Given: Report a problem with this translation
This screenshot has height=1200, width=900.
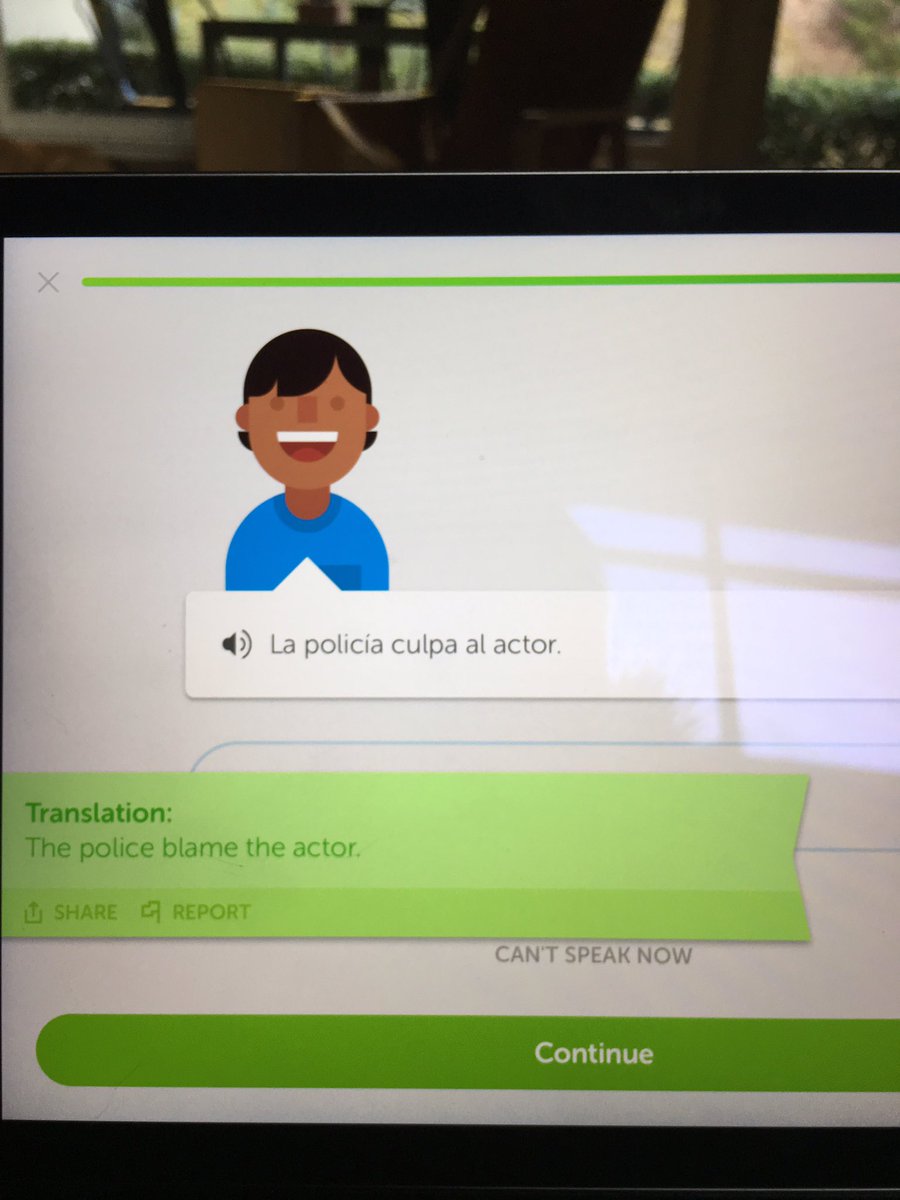Looking at the screenshot, I should tap(196, 912).
